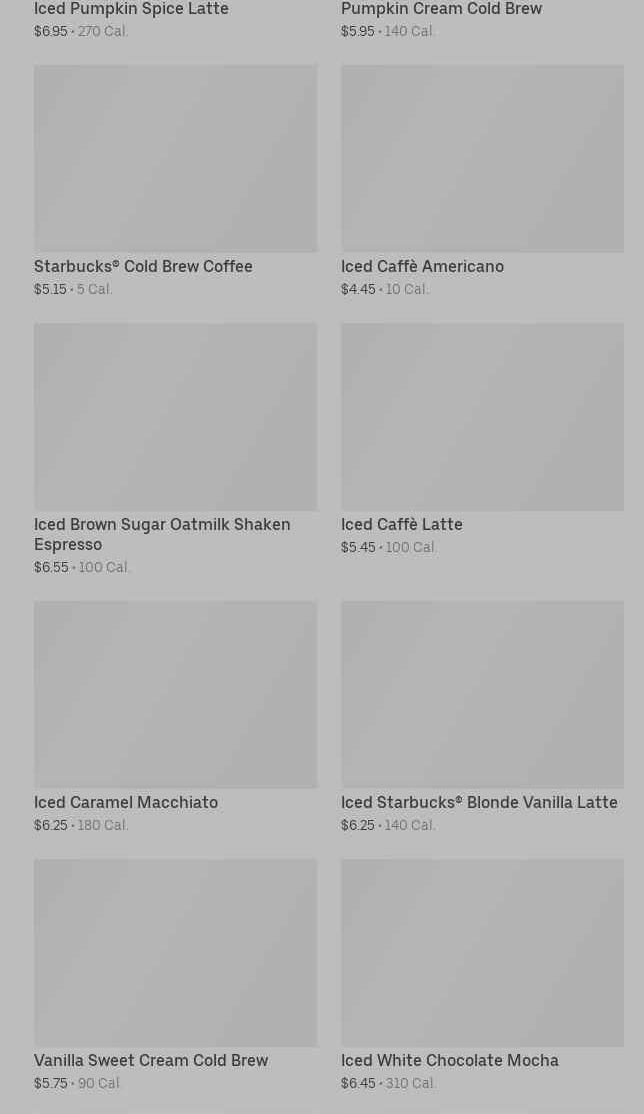644x1114 pixels.
Task: Open Iced Pumpkin Spice Latte item
Action: pyautogui.click(x=131, y=9)
